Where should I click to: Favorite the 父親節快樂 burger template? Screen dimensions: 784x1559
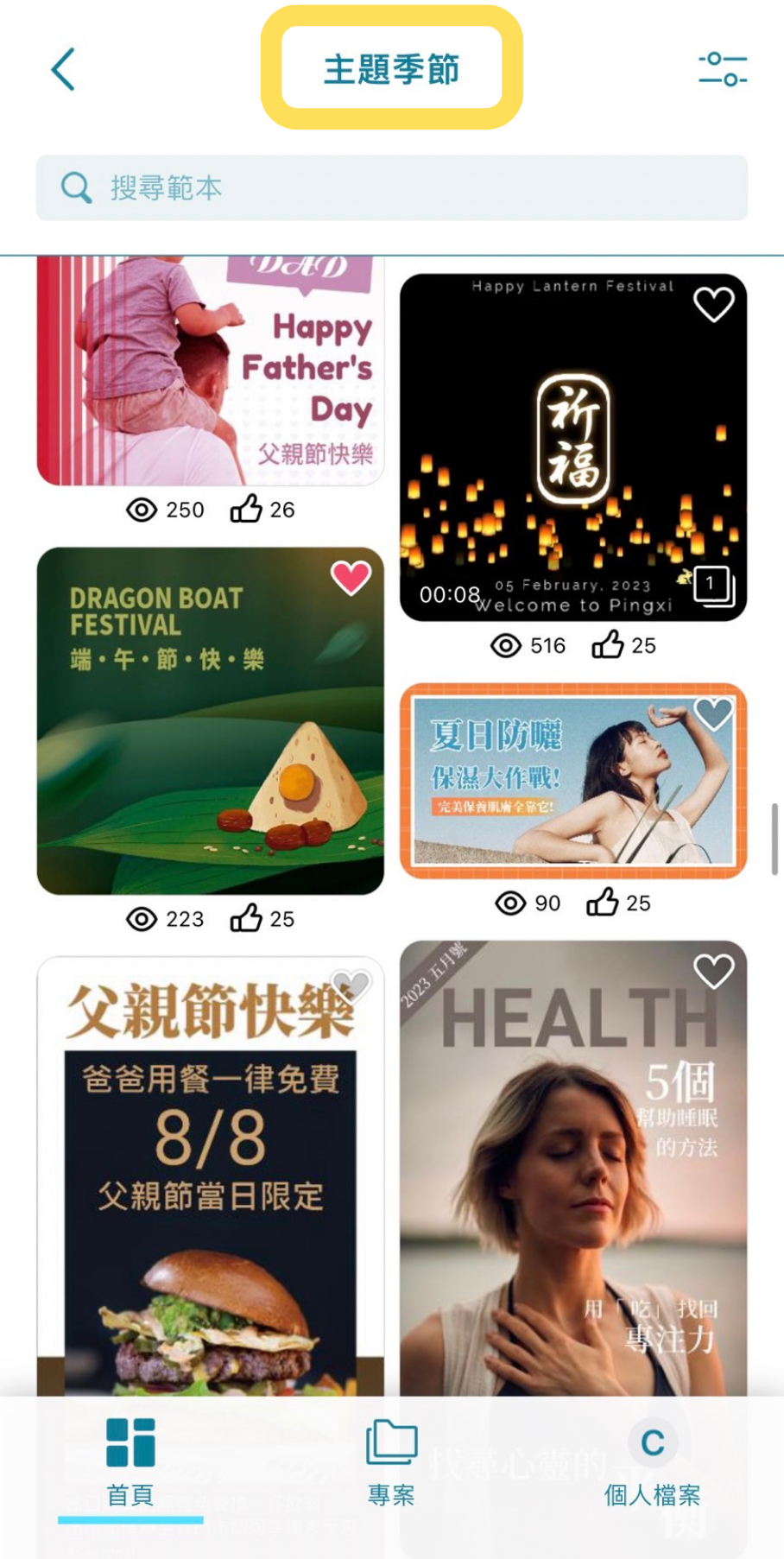(x=351, y=985)
